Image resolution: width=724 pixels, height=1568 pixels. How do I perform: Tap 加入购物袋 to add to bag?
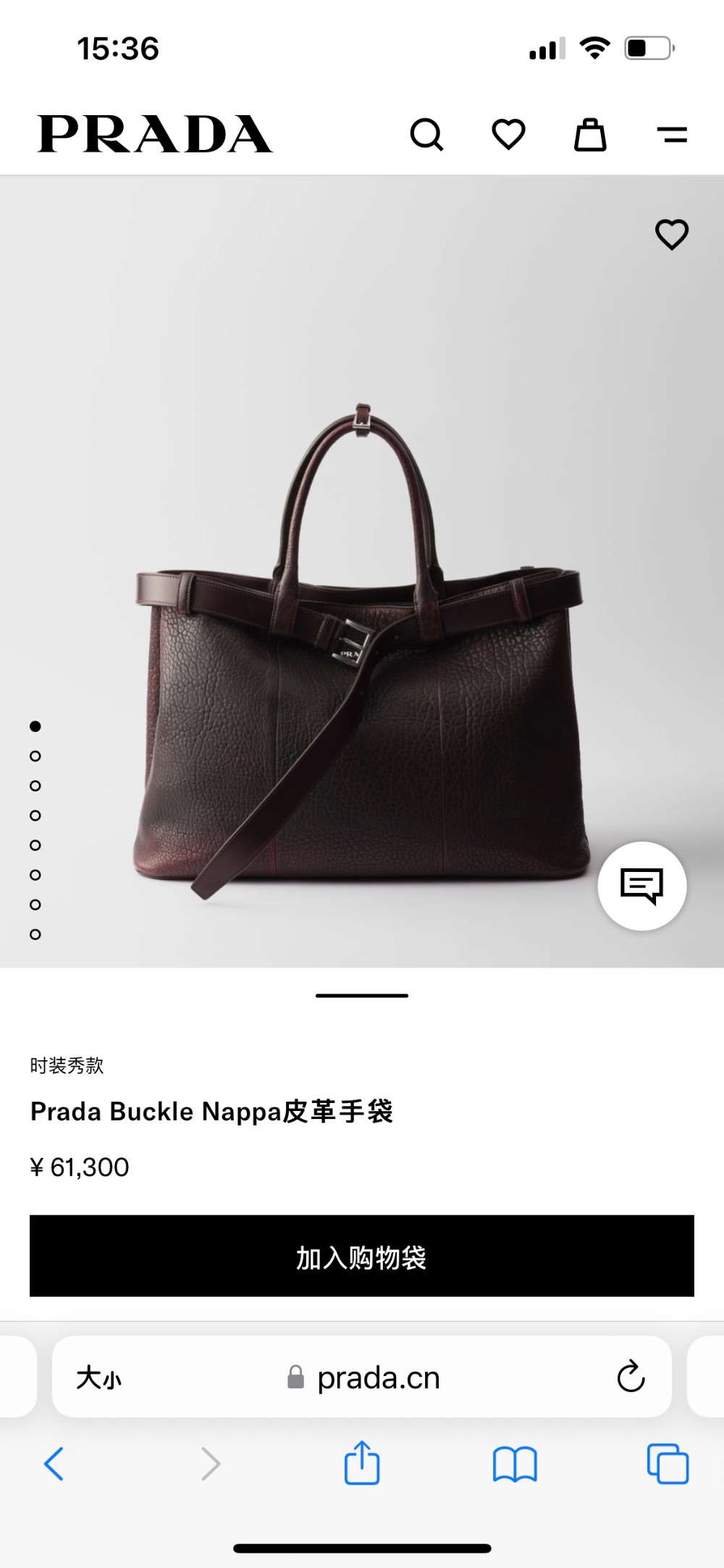coord(362,1257)
